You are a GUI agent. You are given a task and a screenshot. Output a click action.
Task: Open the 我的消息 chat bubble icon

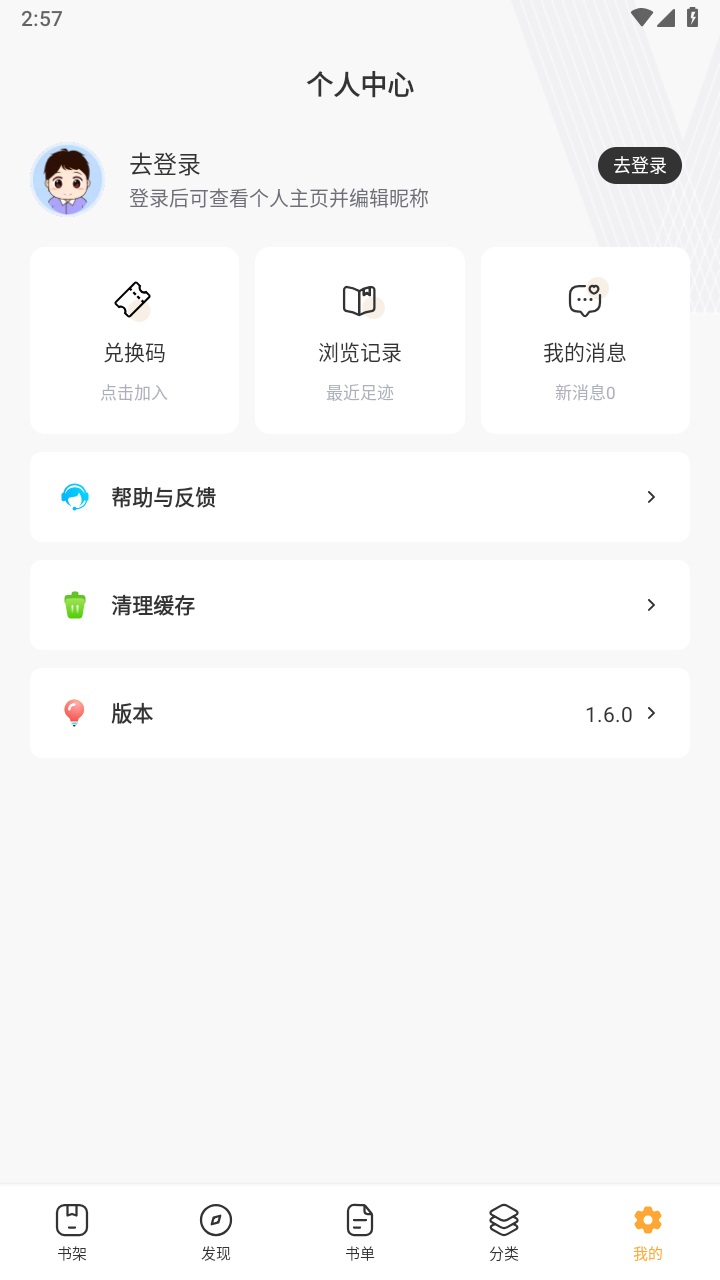point(585,299)
